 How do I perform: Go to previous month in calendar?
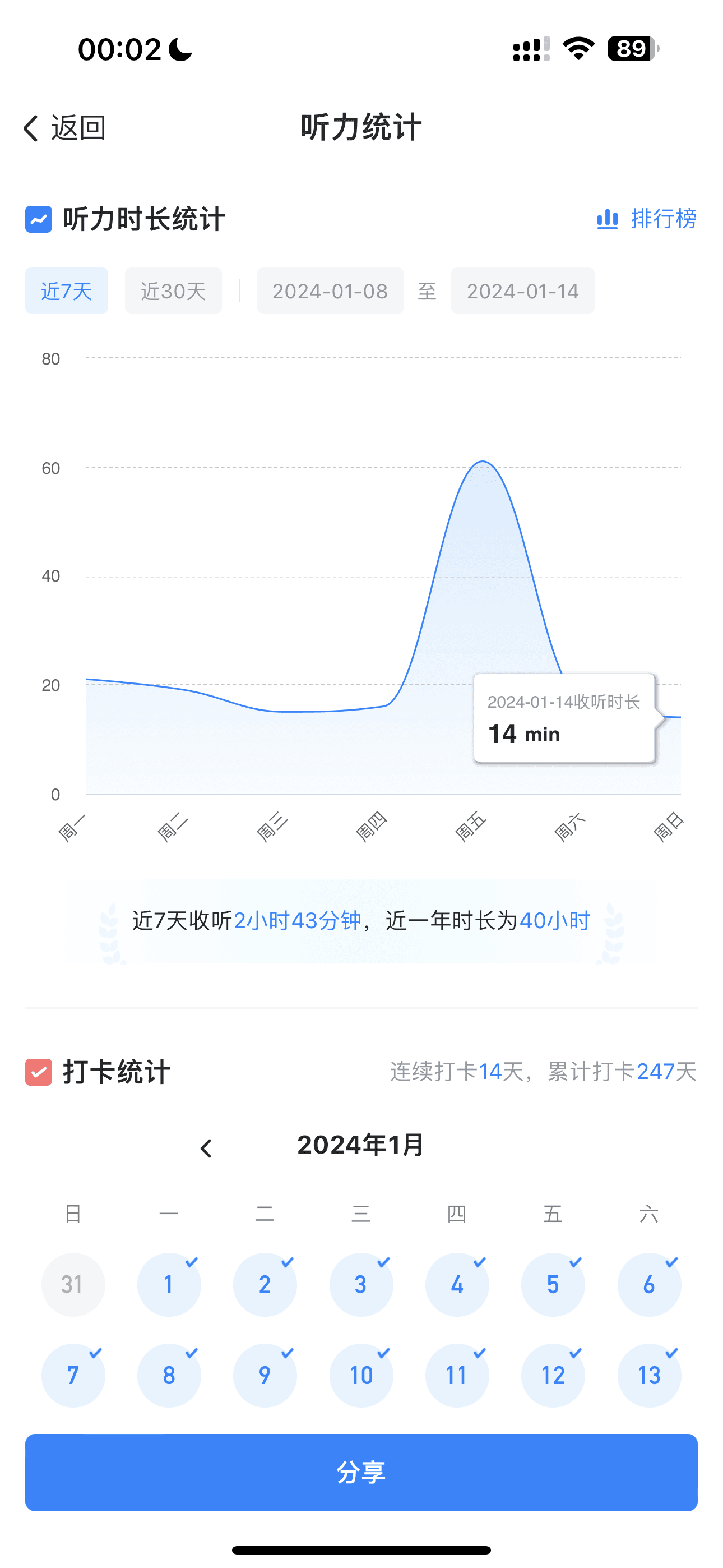[206, 1149]
